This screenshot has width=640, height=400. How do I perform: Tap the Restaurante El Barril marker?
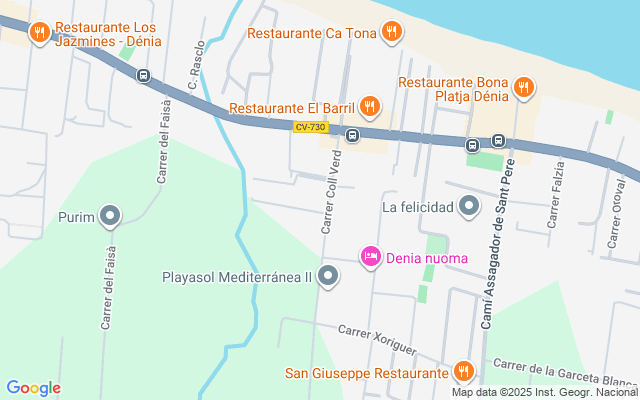click(x=369, y=107)
